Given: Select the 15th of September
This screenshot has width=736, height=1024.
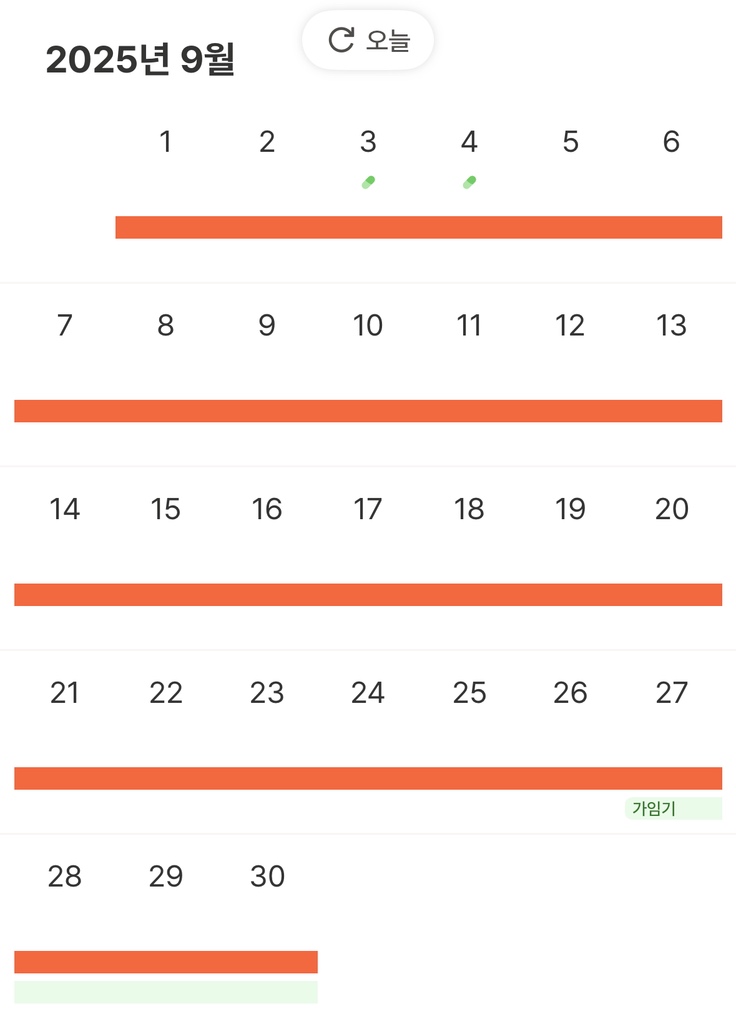Looking at the screenshot, I should coord(166,510).
